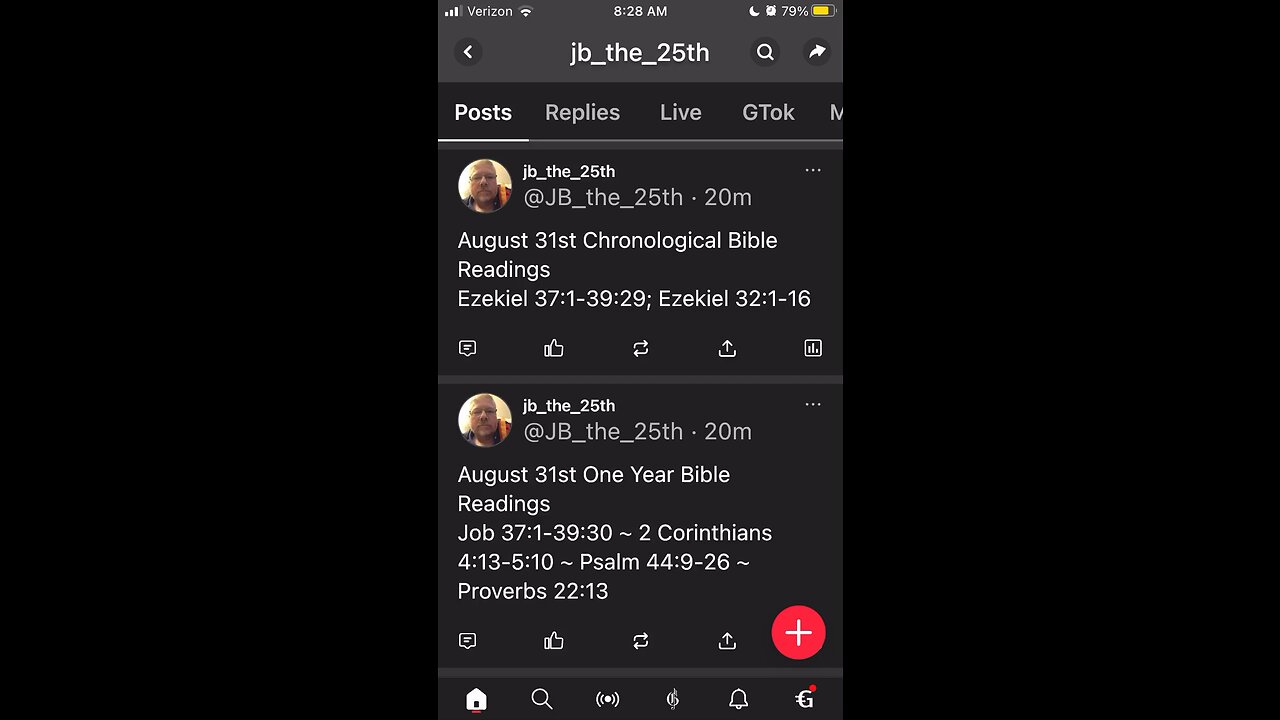This screenshot has width=1280, height=720.
Task: Like the One Year Bible Readings post
Action: coord(554,641)
